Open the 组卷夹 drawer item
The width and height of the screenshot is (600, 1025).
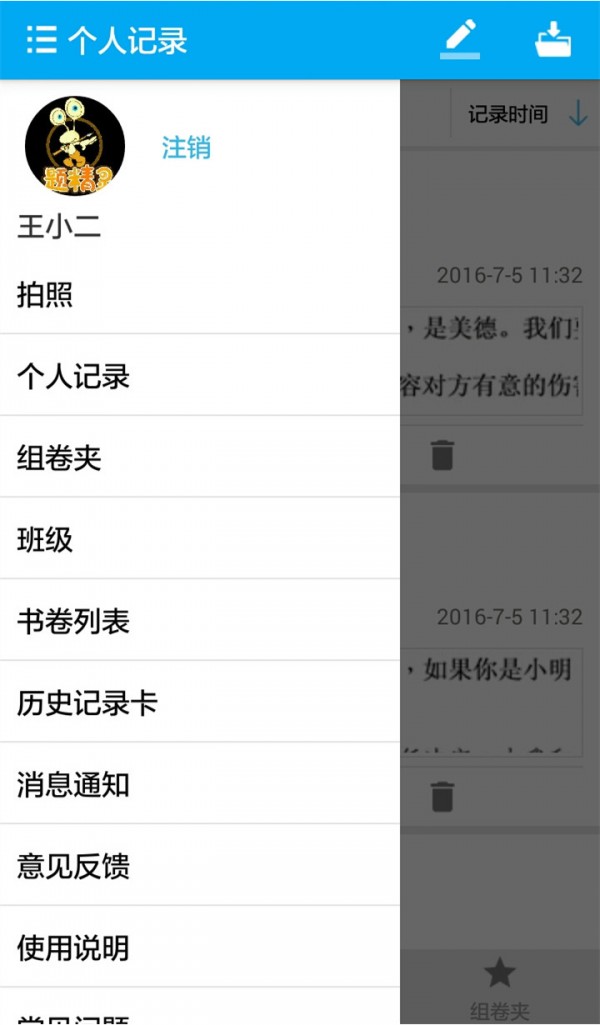point(200,459)
